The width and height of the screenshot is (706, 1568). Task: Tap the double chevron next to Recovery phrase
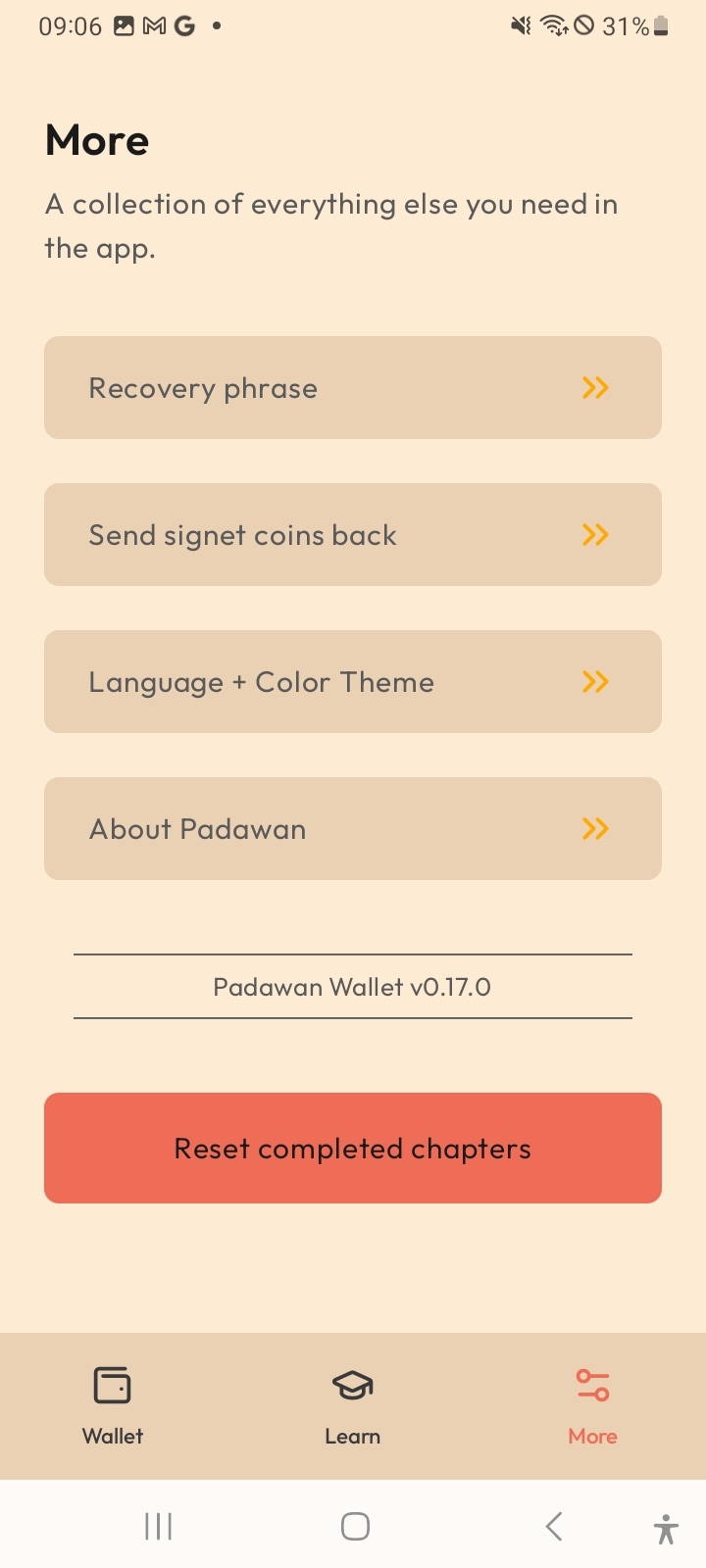click(595, 387)
